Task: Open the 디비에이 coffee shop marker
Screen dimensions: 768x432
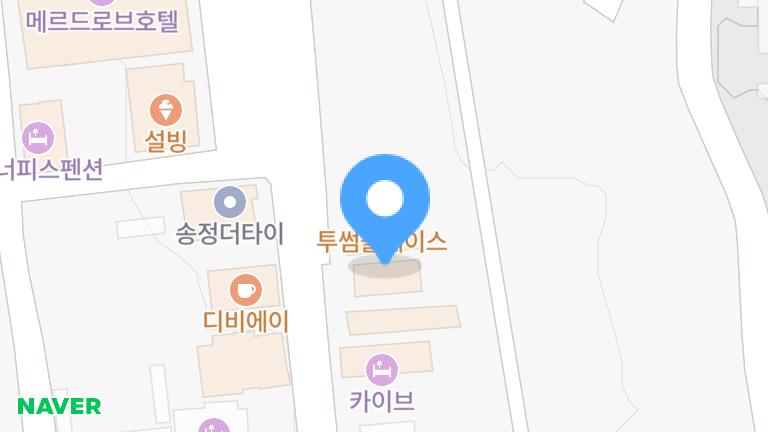Action: coord(244,291)
